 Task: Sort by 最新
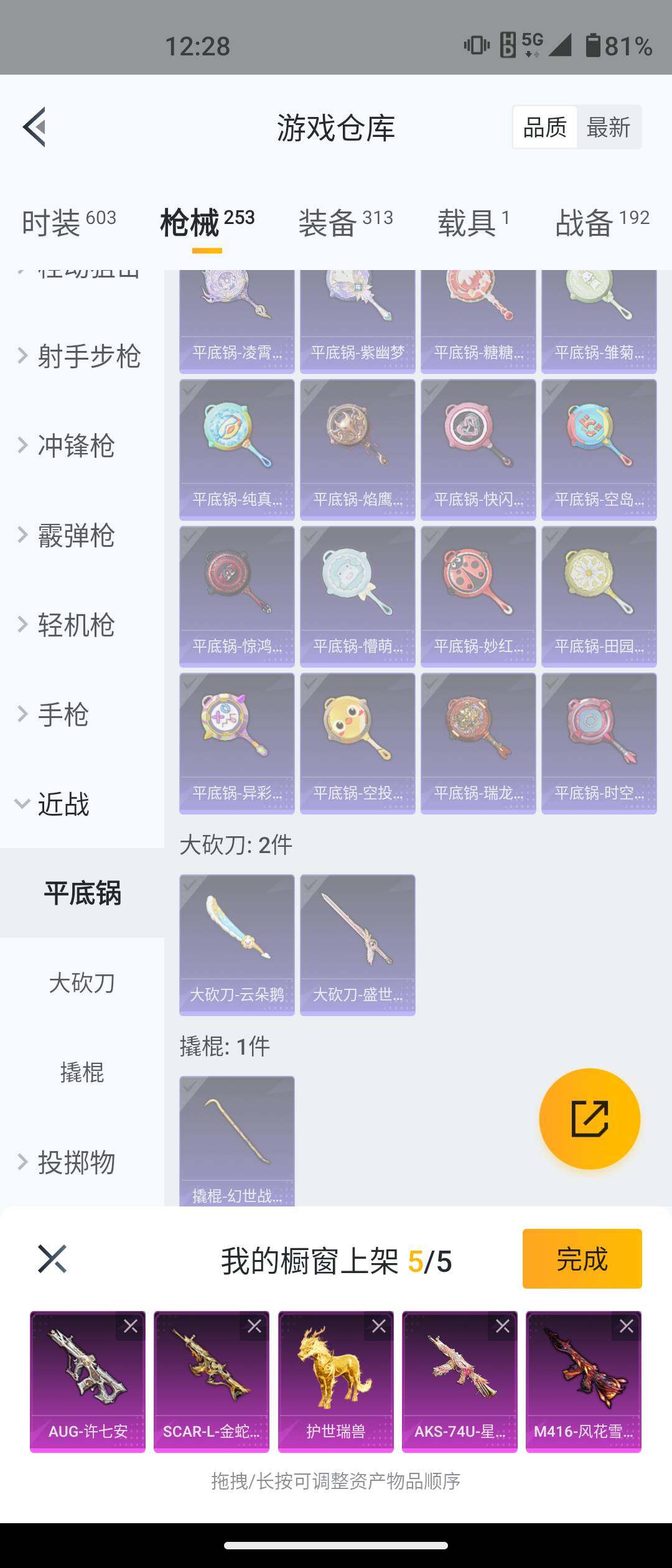[x=608, y=128]
